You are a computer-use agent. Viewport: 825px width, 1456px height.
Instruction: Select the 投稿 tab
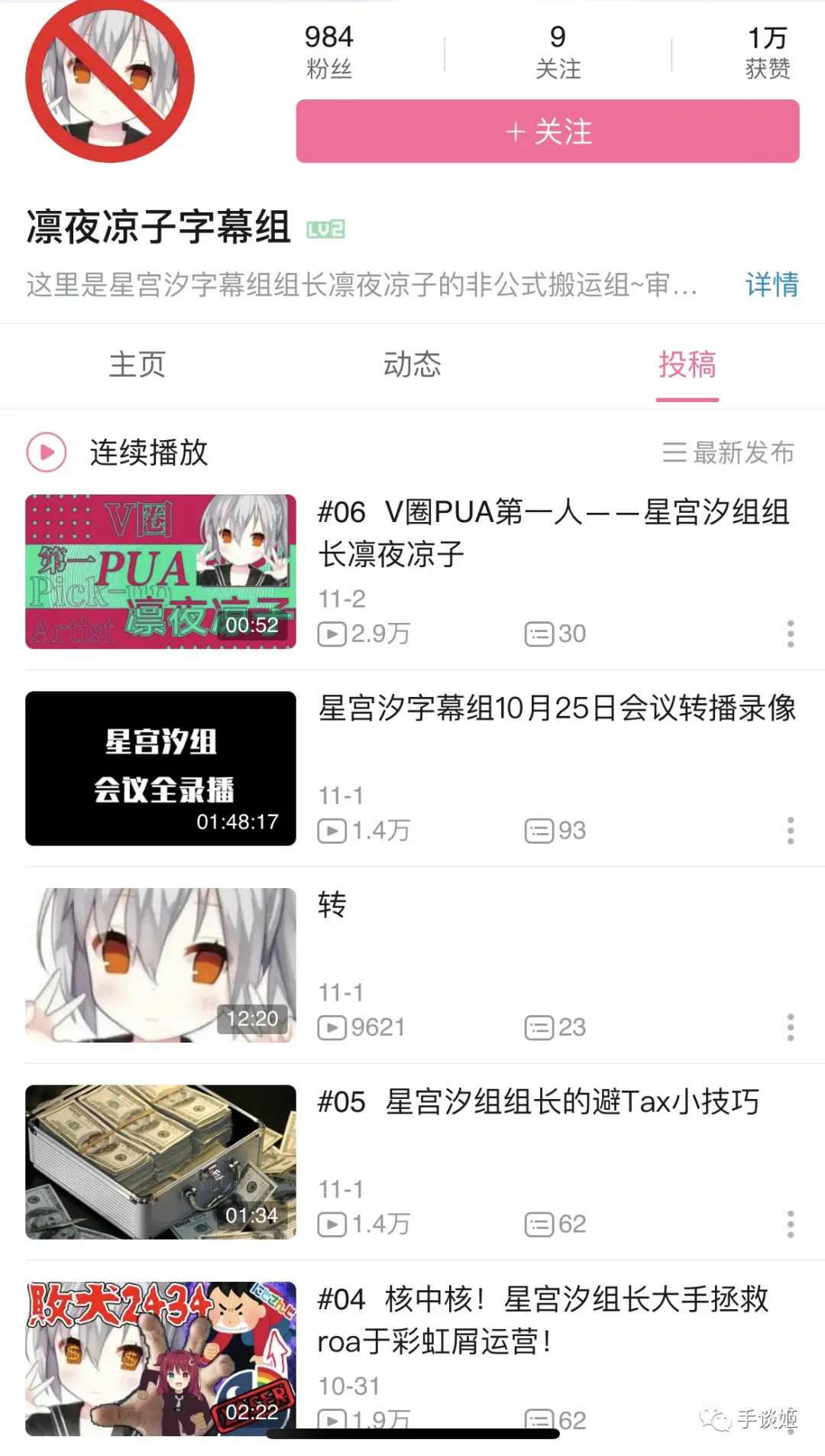pyautogui.click(x=687, y=365)
